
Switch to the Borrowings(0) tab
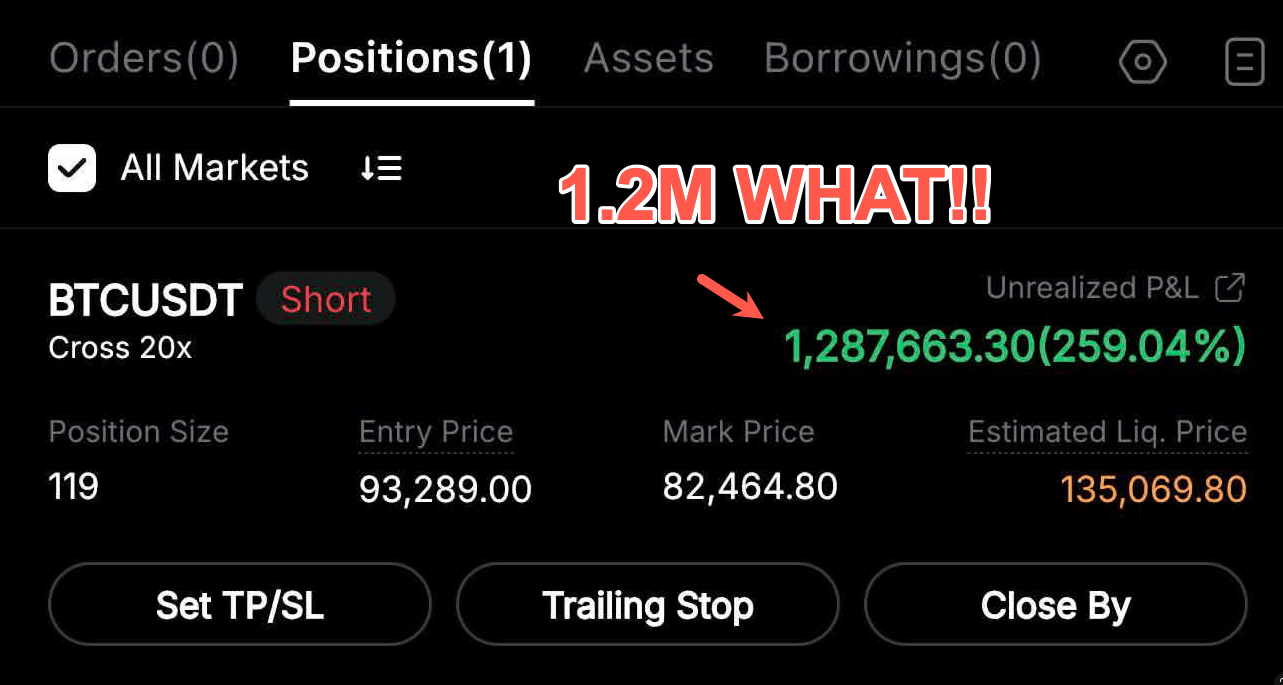[902, 59]
